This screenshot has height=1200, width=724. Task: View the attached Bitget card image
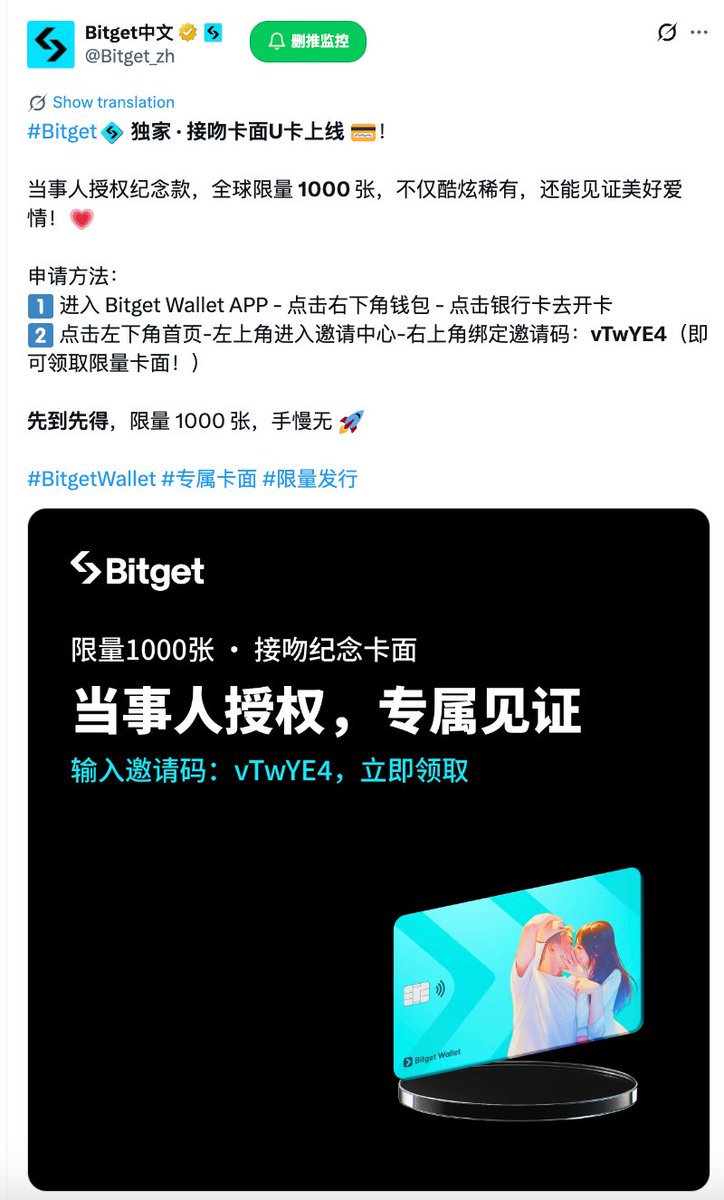click(368, 850)
